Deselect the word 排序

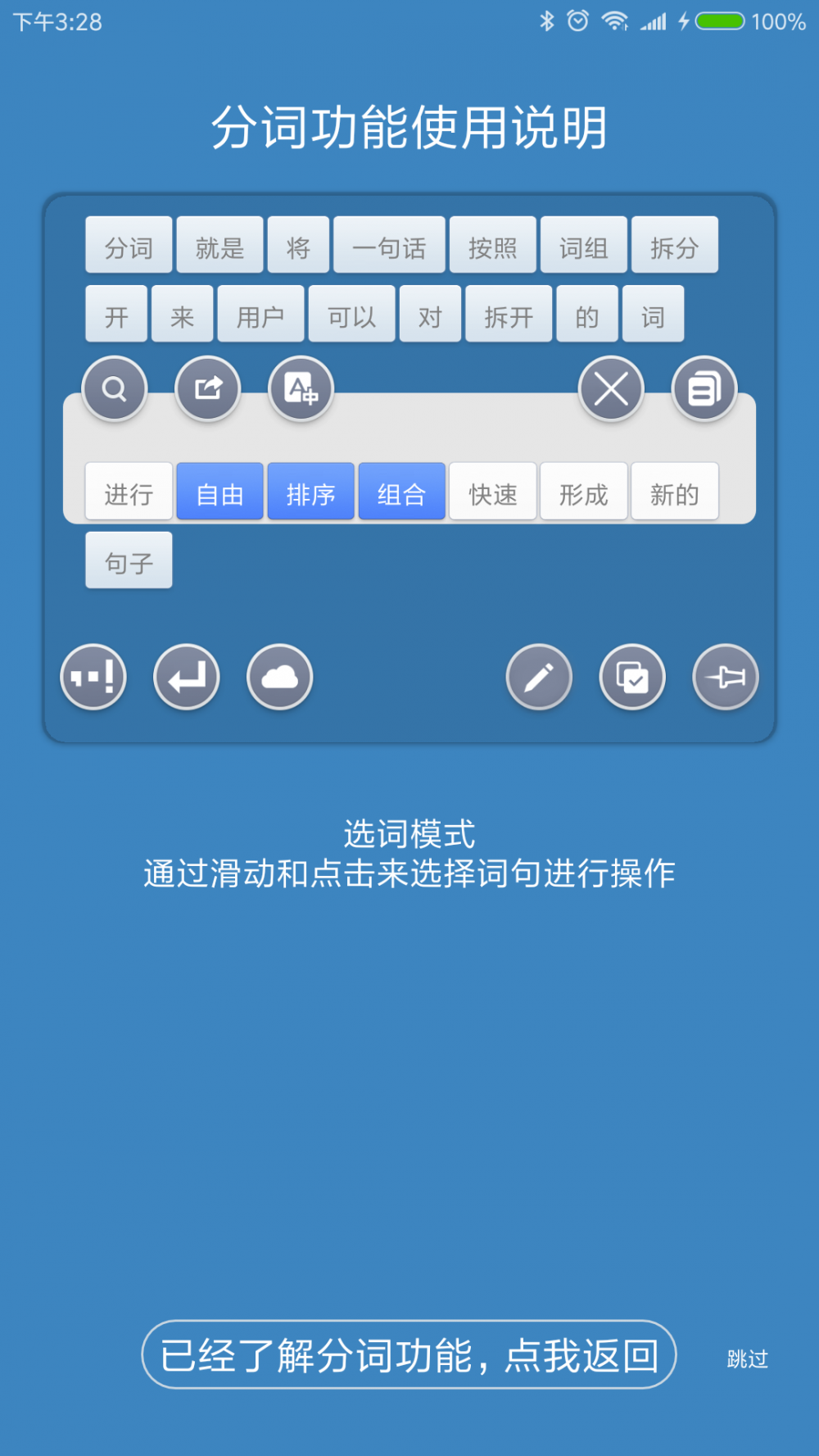tap(310, 492)
